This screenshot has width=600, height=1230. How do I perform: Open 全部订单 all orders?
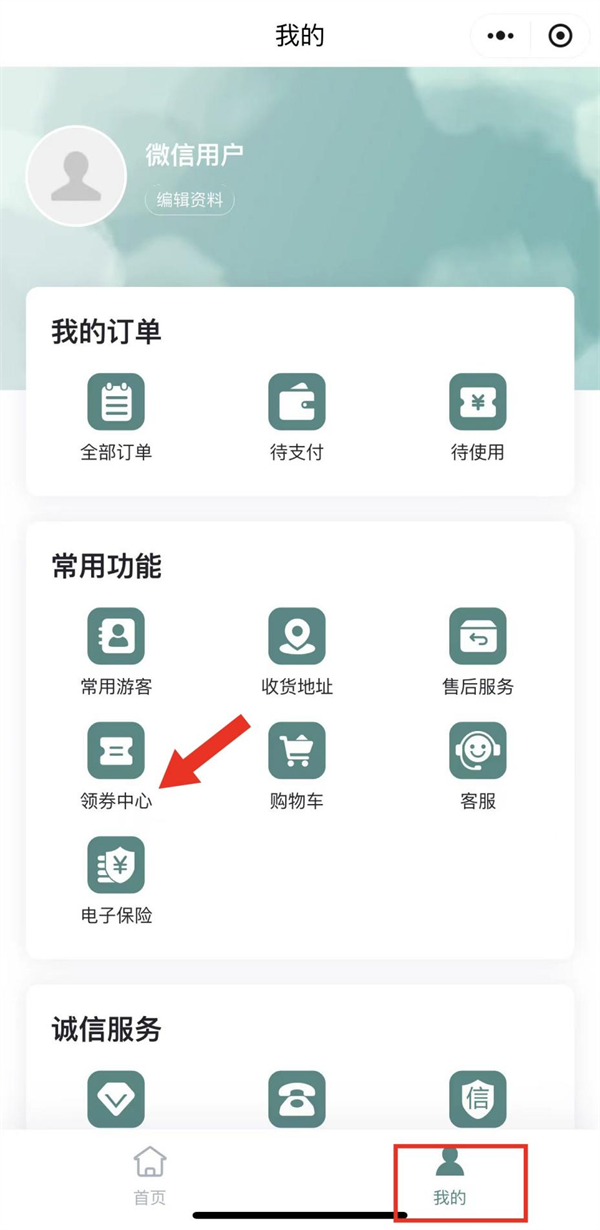pos(116,416)
